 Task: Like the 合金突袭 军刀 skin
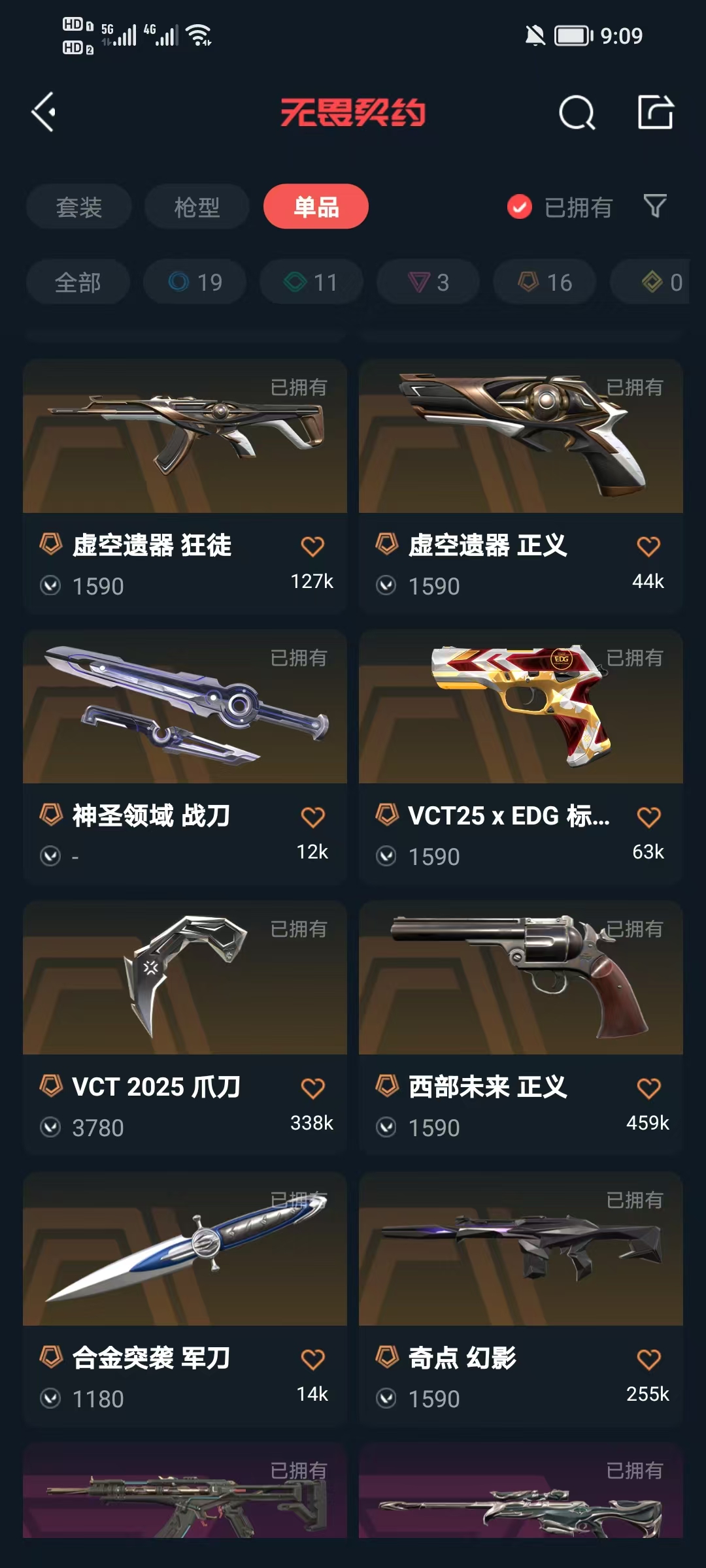coord(312,1359)
